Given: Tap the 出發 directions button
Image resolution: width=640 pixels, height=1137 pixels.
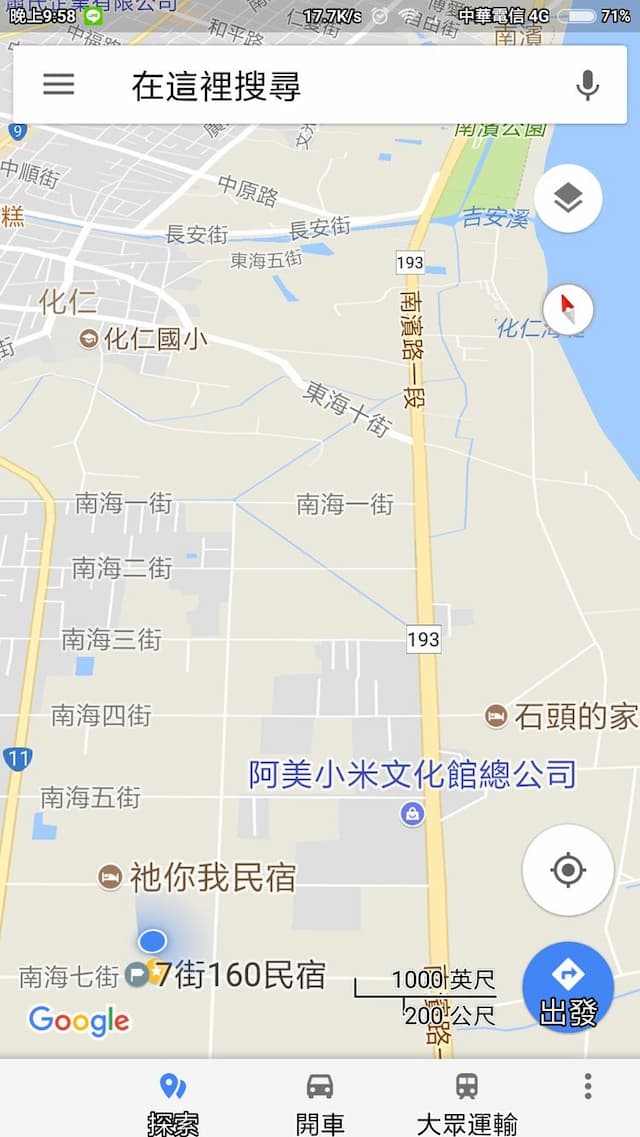Looking at the screenshot, I should click(568, 986).
